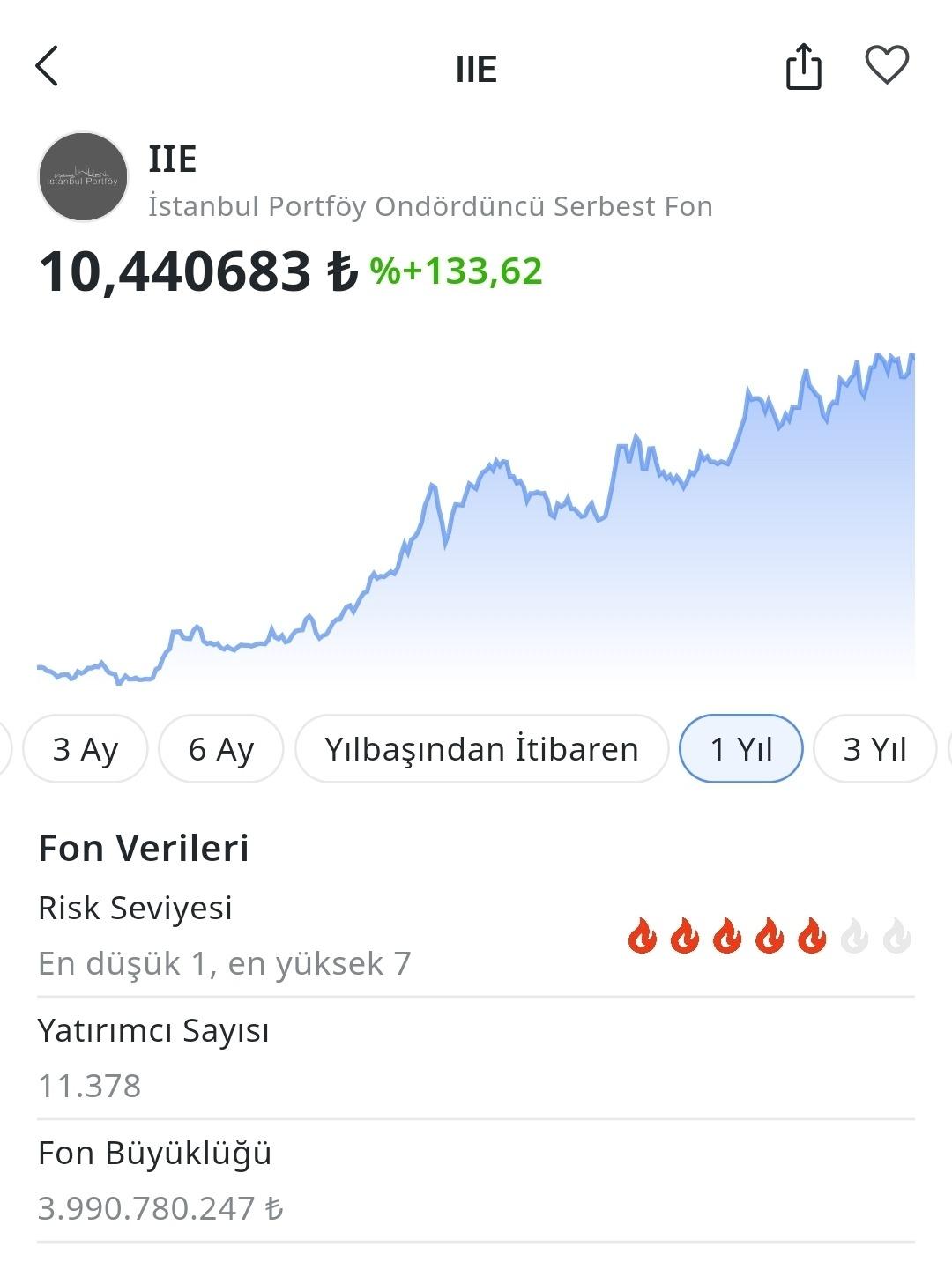Add IIE fund to favorites
This screenshot has width=952, height=1277.
click(886, 66)
